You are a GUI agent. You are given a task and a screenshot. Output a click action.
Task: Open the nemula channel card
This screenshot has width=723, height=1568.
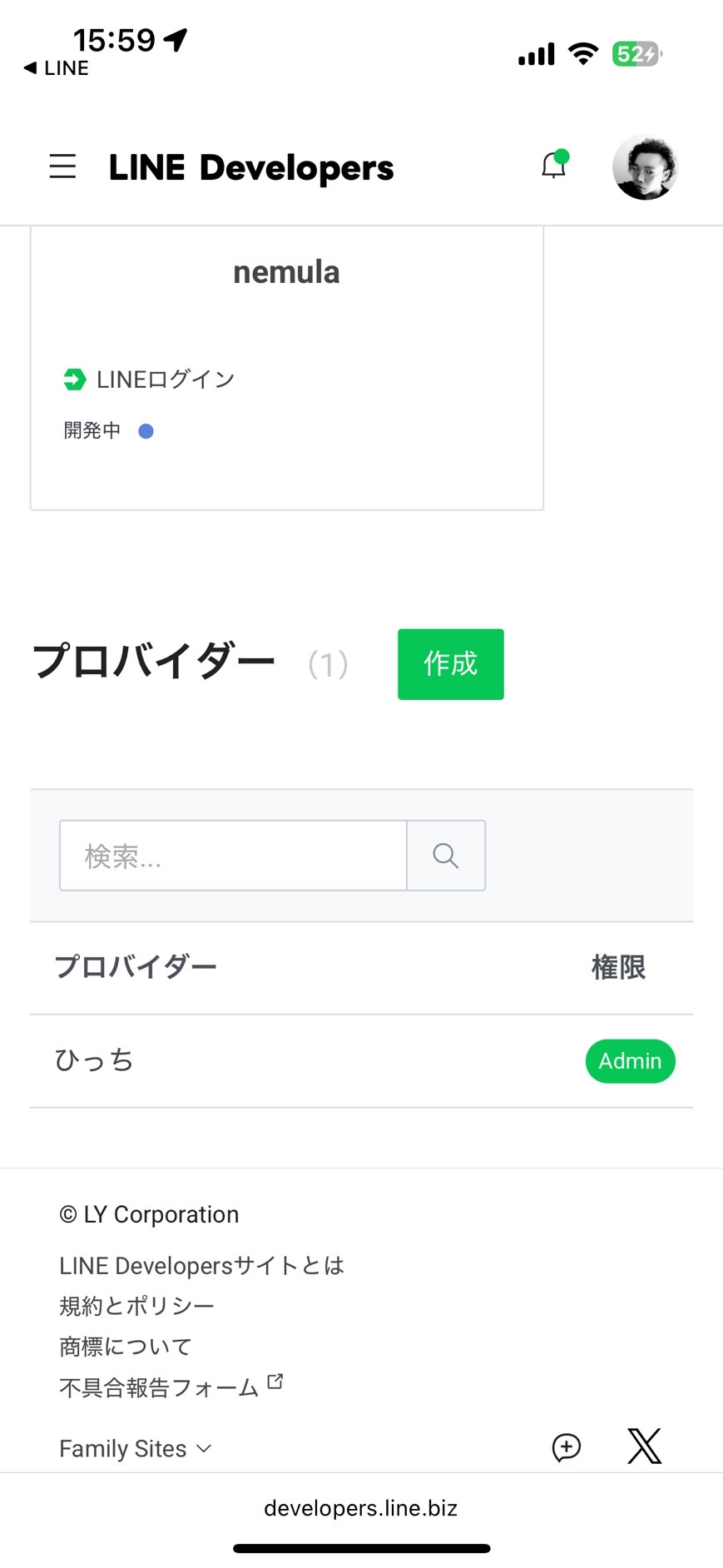click(287, 368)
